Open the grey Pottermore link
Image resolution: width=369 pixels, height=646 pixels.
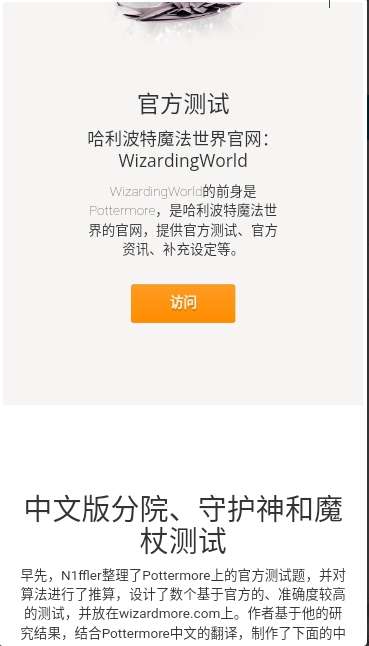click(122, 211)
